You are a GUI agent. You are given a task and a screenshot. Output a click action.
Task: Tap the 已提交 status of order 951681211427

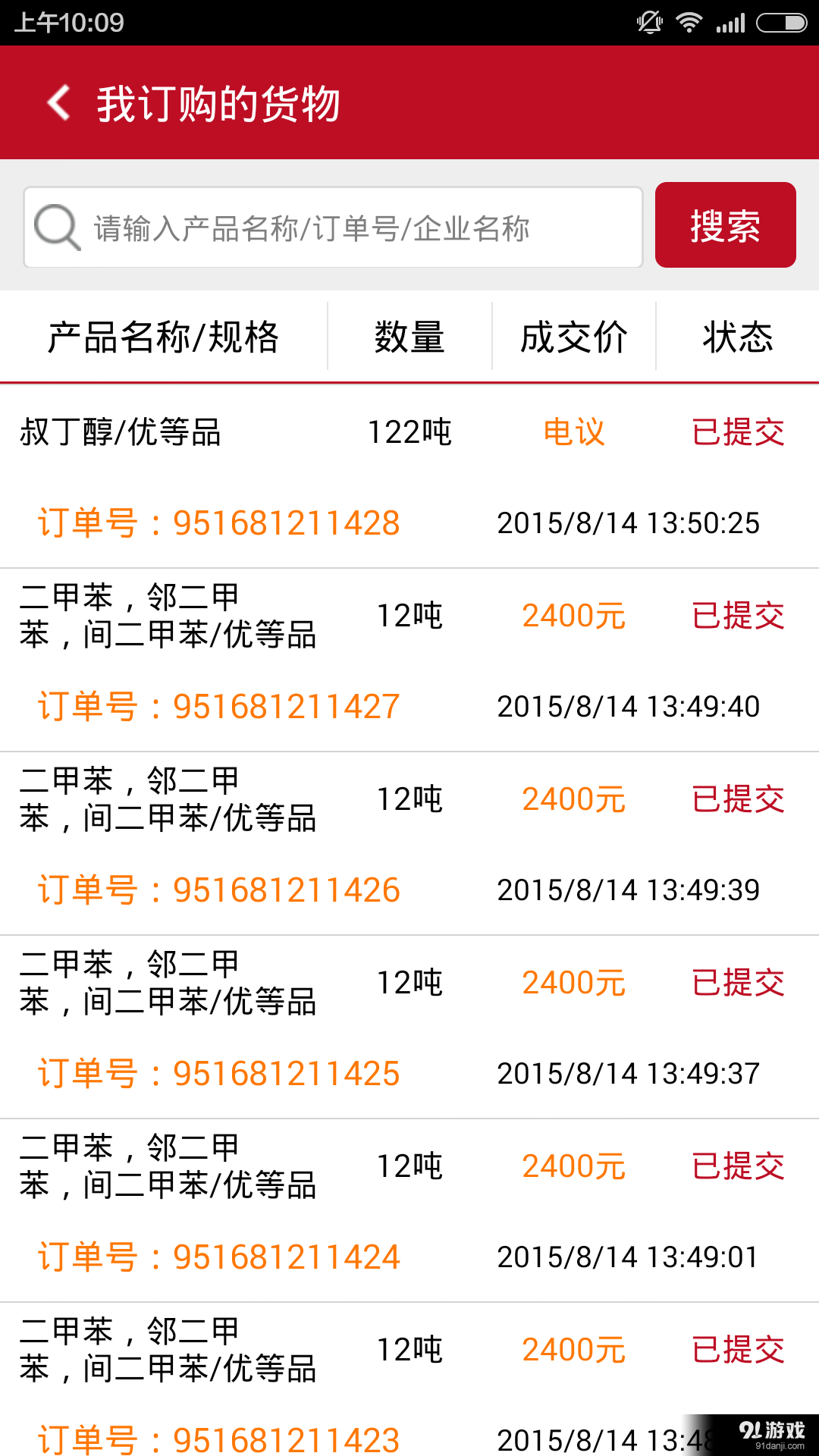tap(738, 616)
